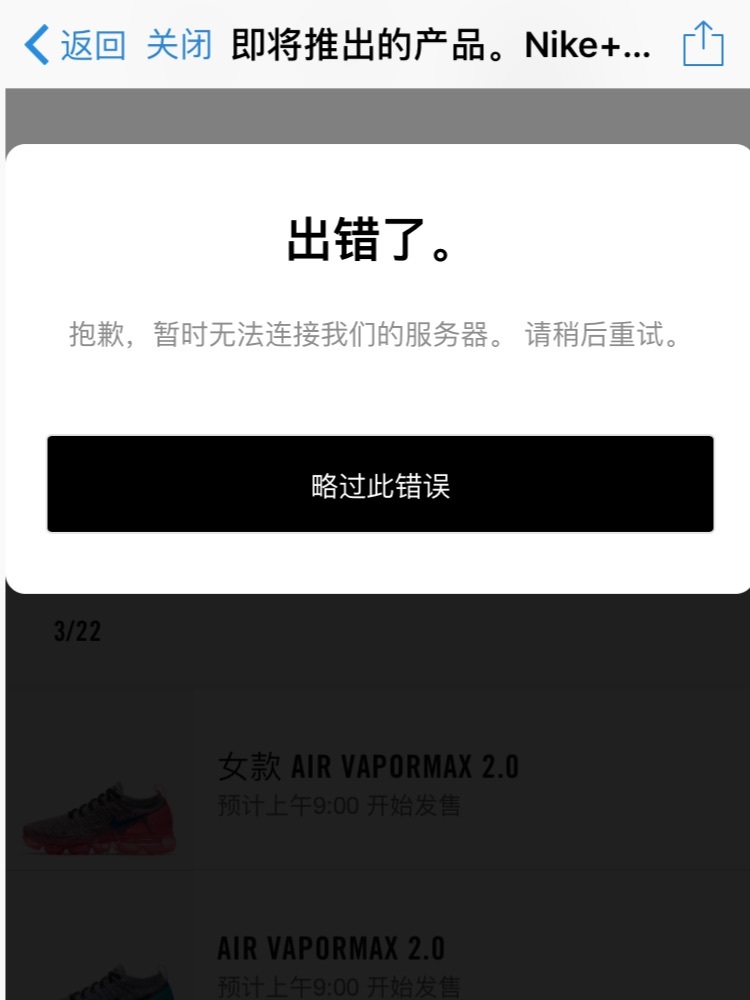Dismiss error with 略过此错误 button
The width and height of the screenshot is (750, 1000).
click(380, 485)
